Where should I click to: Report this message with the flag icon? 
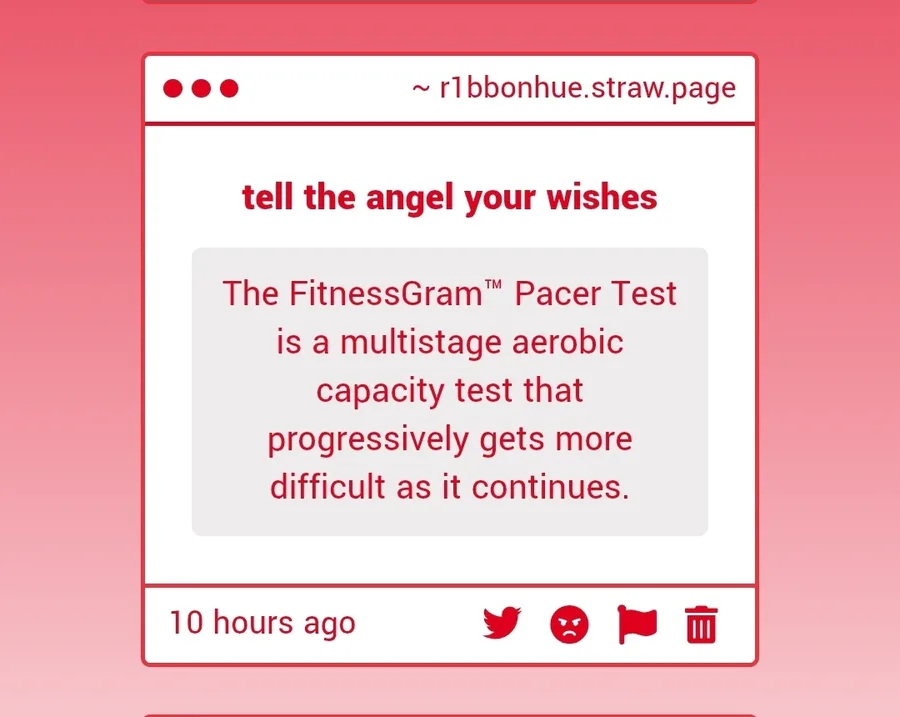(637, 625)
